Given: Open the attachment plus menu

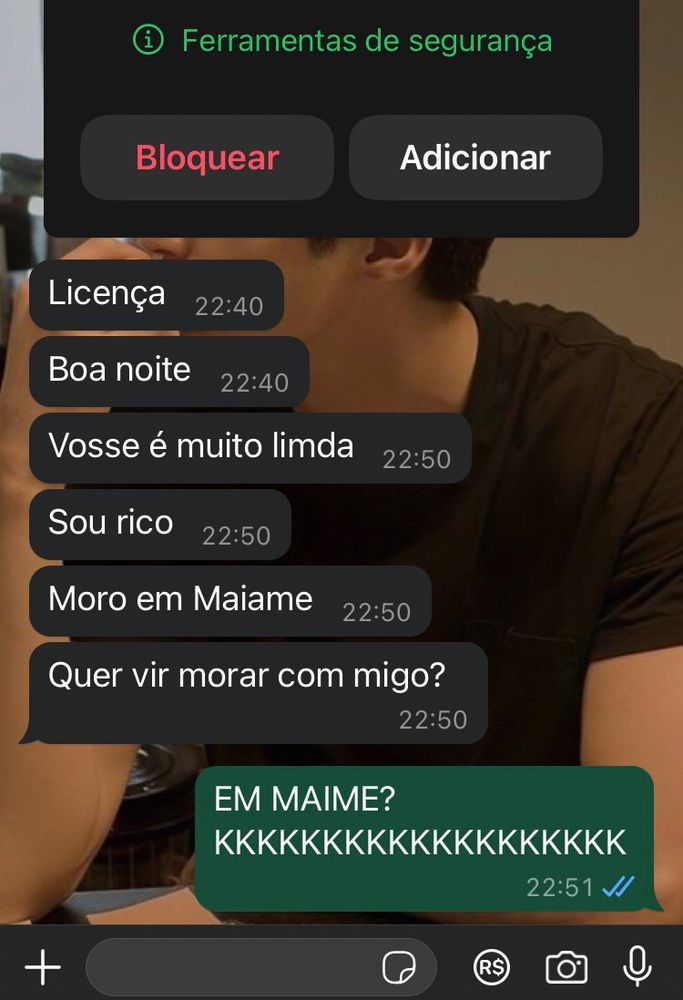Looking at the screenshot, I should (43, 967).
